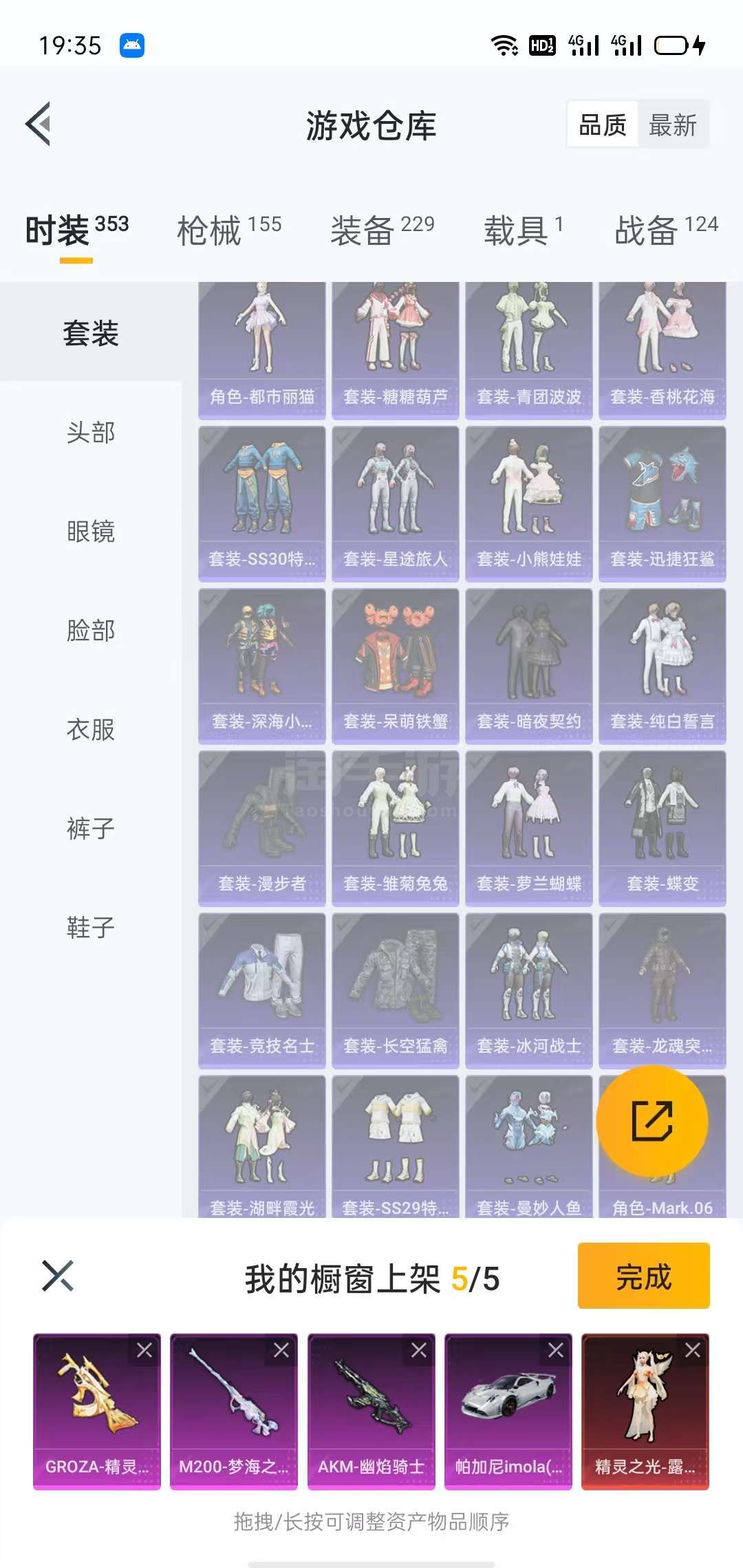Viewport: 743px width, 1568px height.
Task: Select the 头部 category
Action: point(91,433)
